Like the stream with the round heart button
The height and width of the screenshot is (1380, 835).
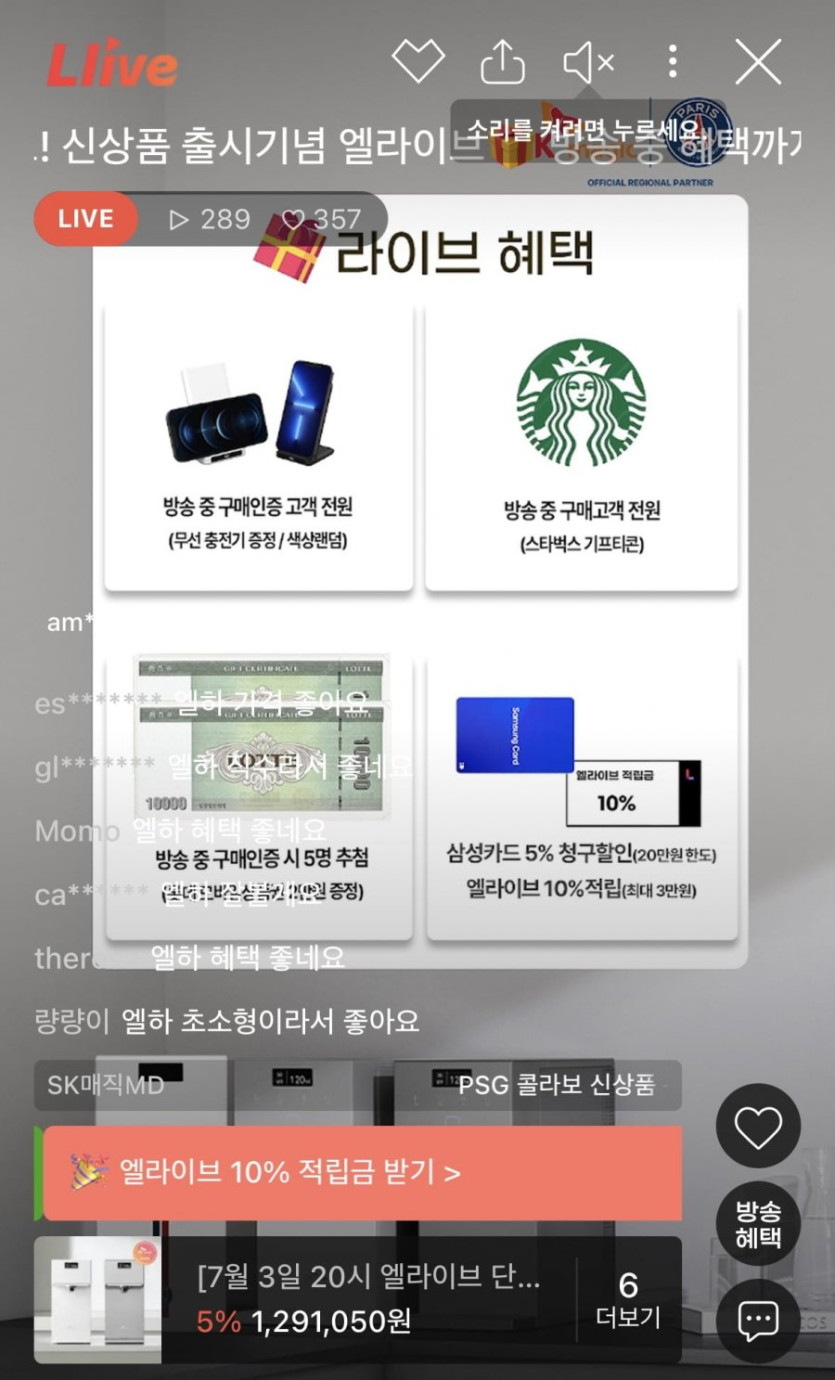[x=758, y=1127]
